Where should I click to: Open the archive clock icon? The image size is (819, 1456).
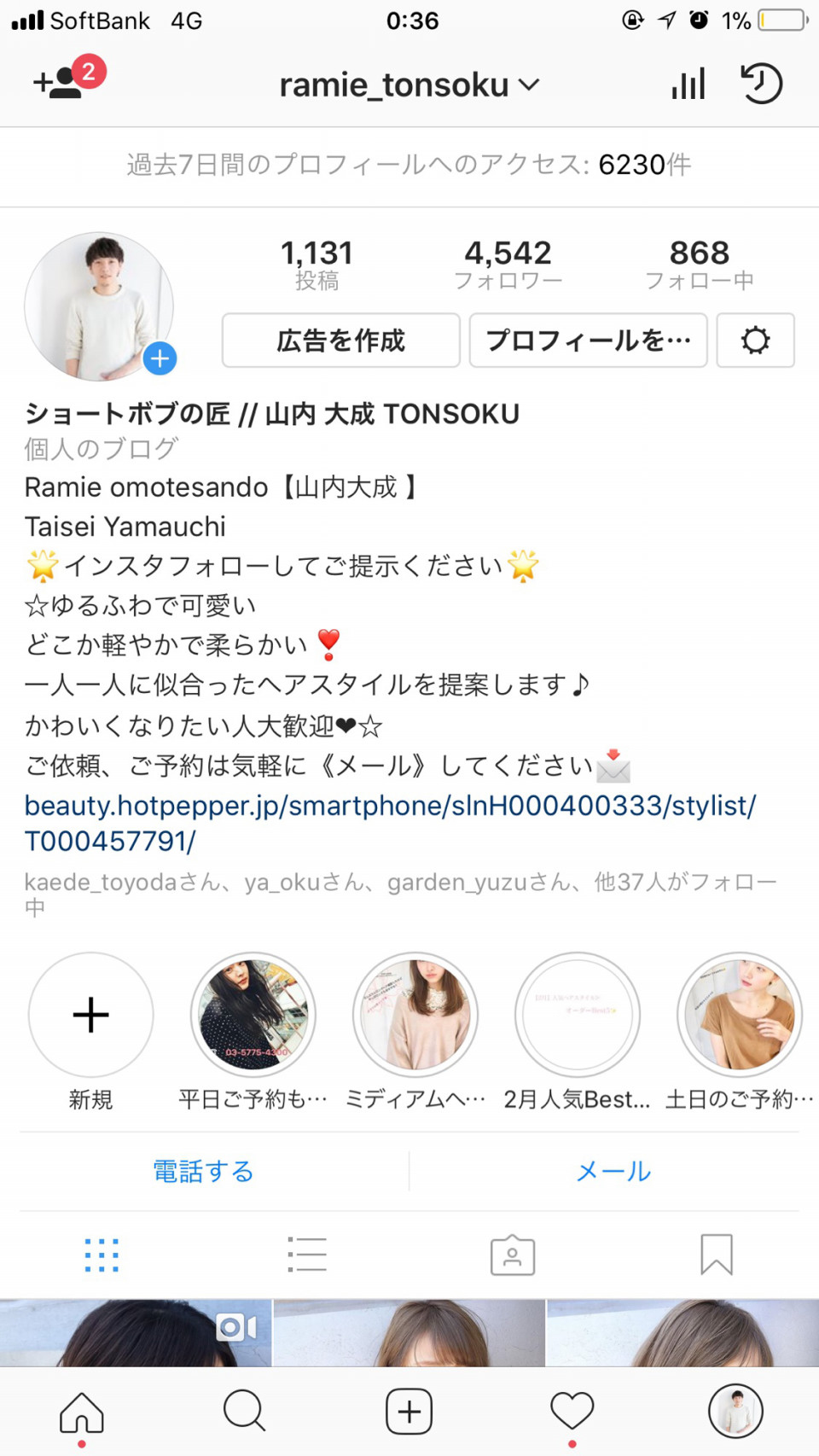(761, 84)
